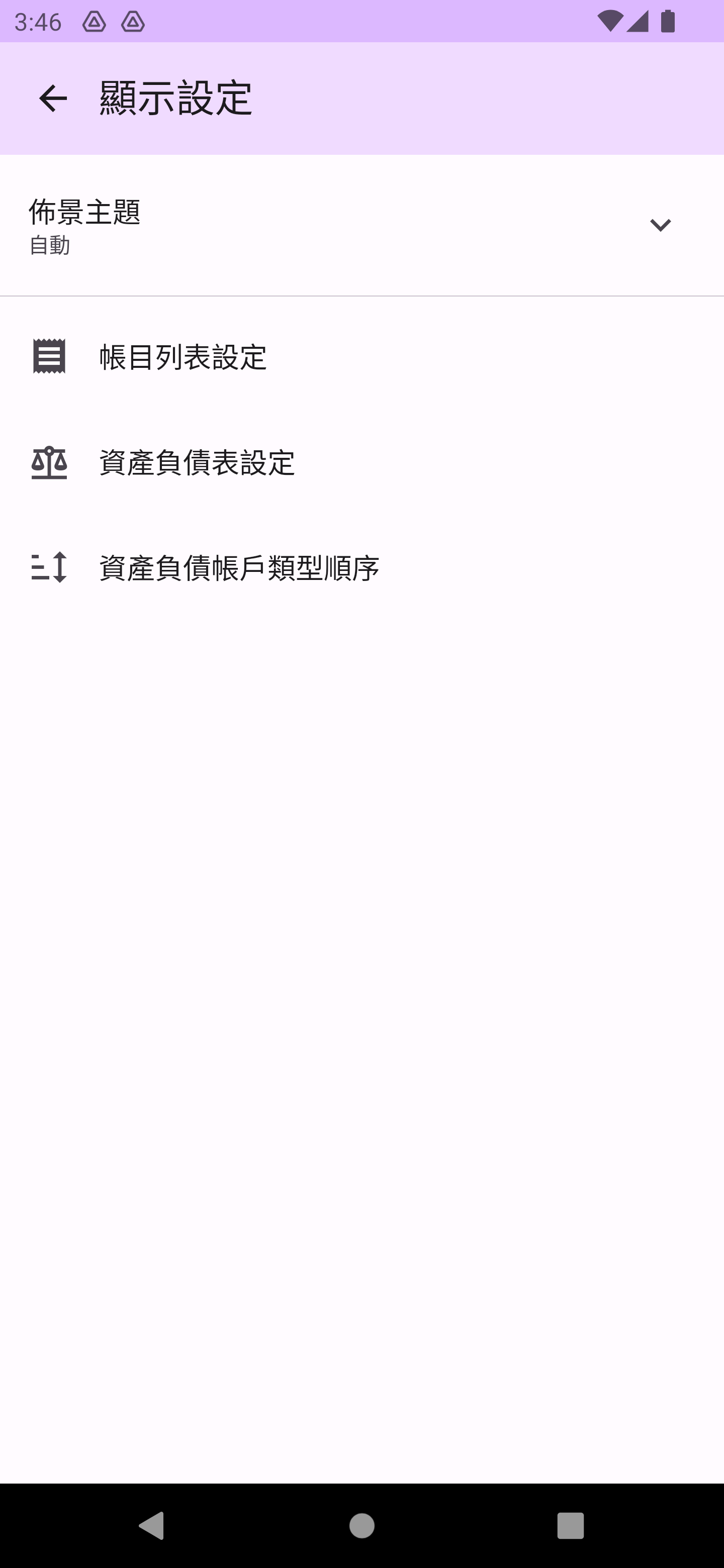Viewport: 724px width, 1568px height.
Task: Open system recent apps
Action: tap(570, 1525)
